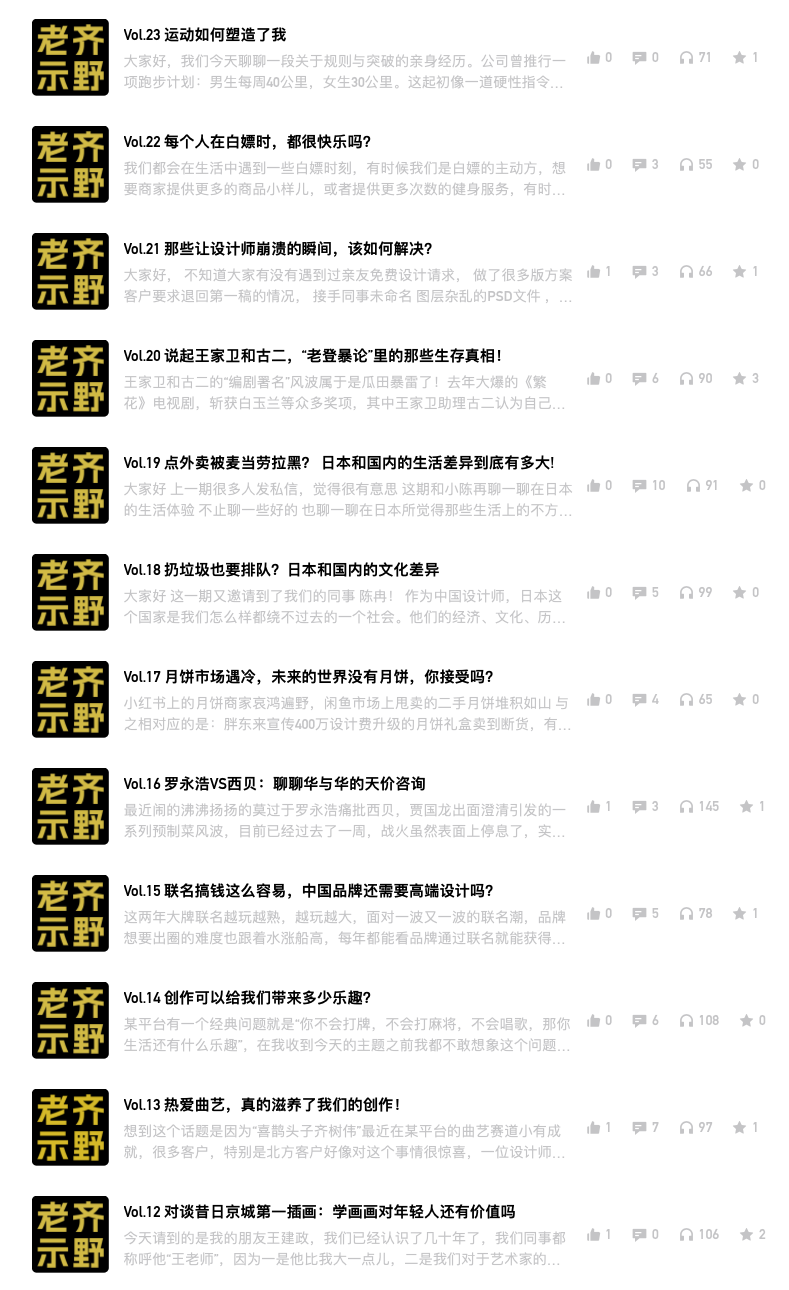This screenshot has height=1290, width=789.
Task: Click the cover art of Vol.22
Action: point(70,165)
